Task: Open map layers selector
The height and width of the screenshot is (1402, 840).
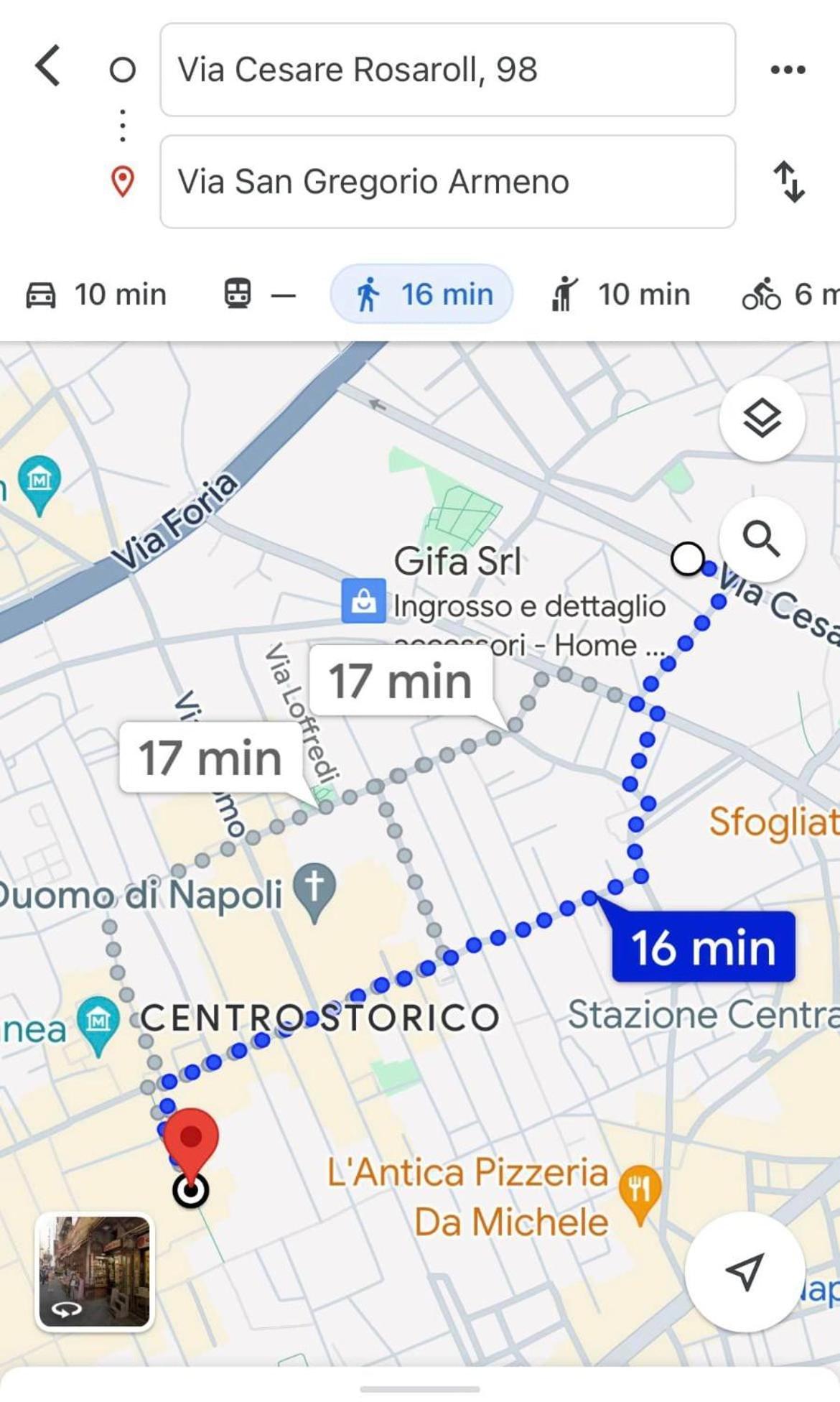Action: click(762, 418)
